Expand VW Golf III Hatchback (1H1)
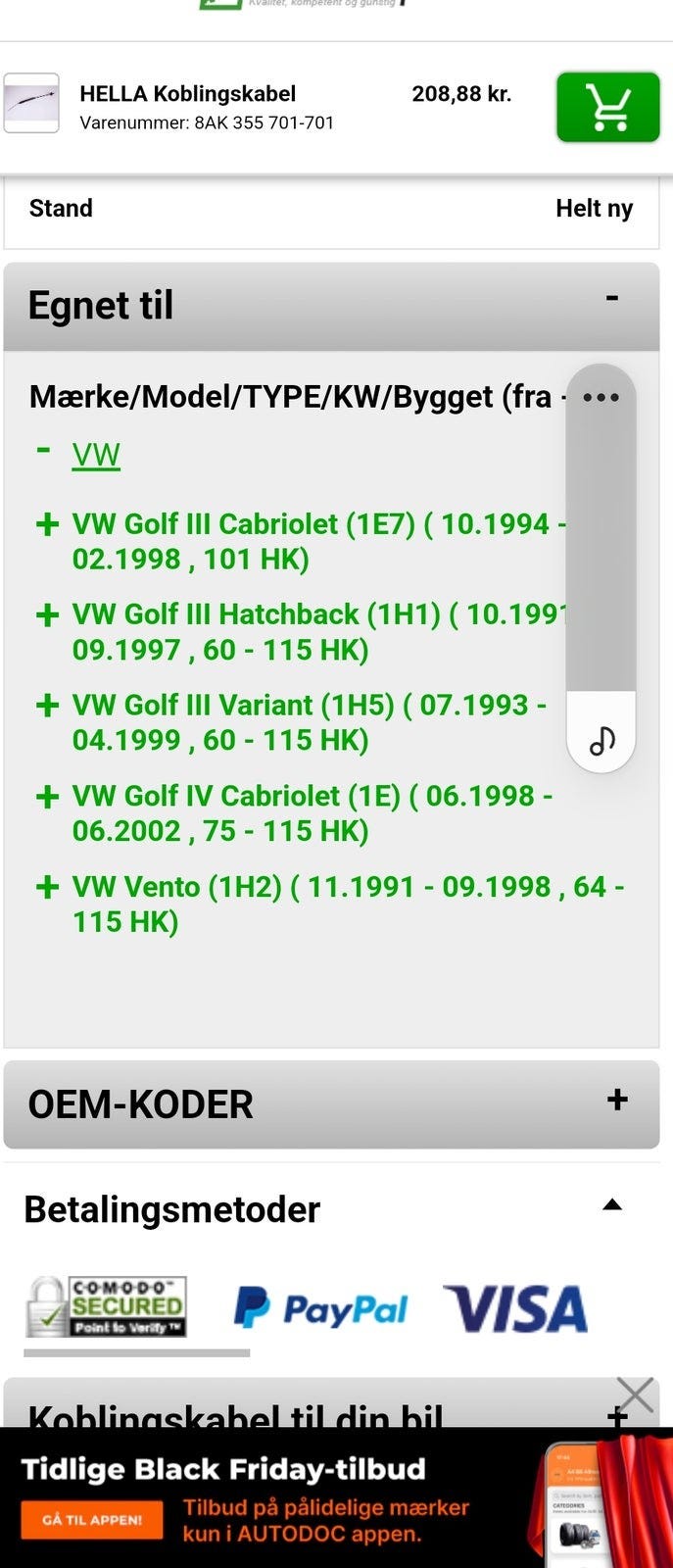673x1568 pixels. [x=47, y=615]
